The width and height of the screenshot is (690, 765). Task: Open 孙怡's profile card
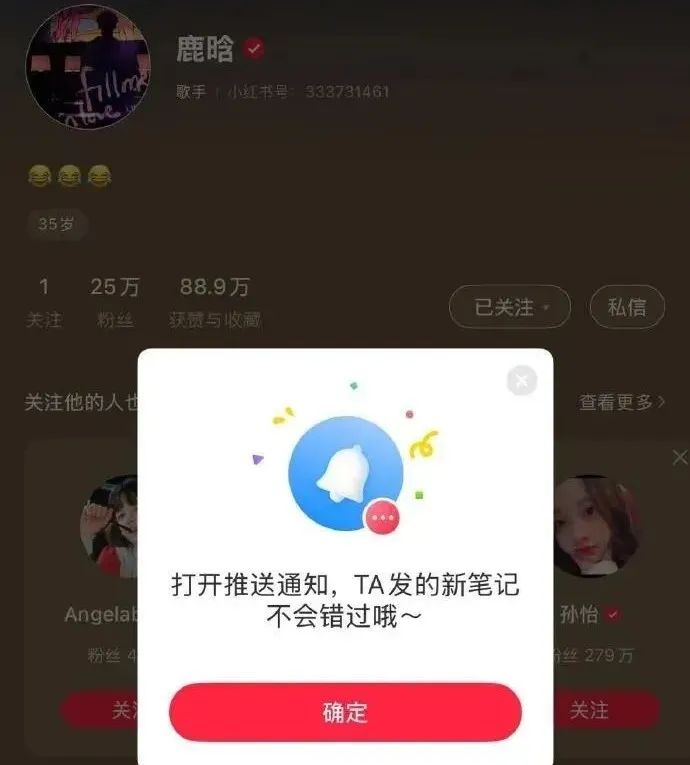point(596,526)
